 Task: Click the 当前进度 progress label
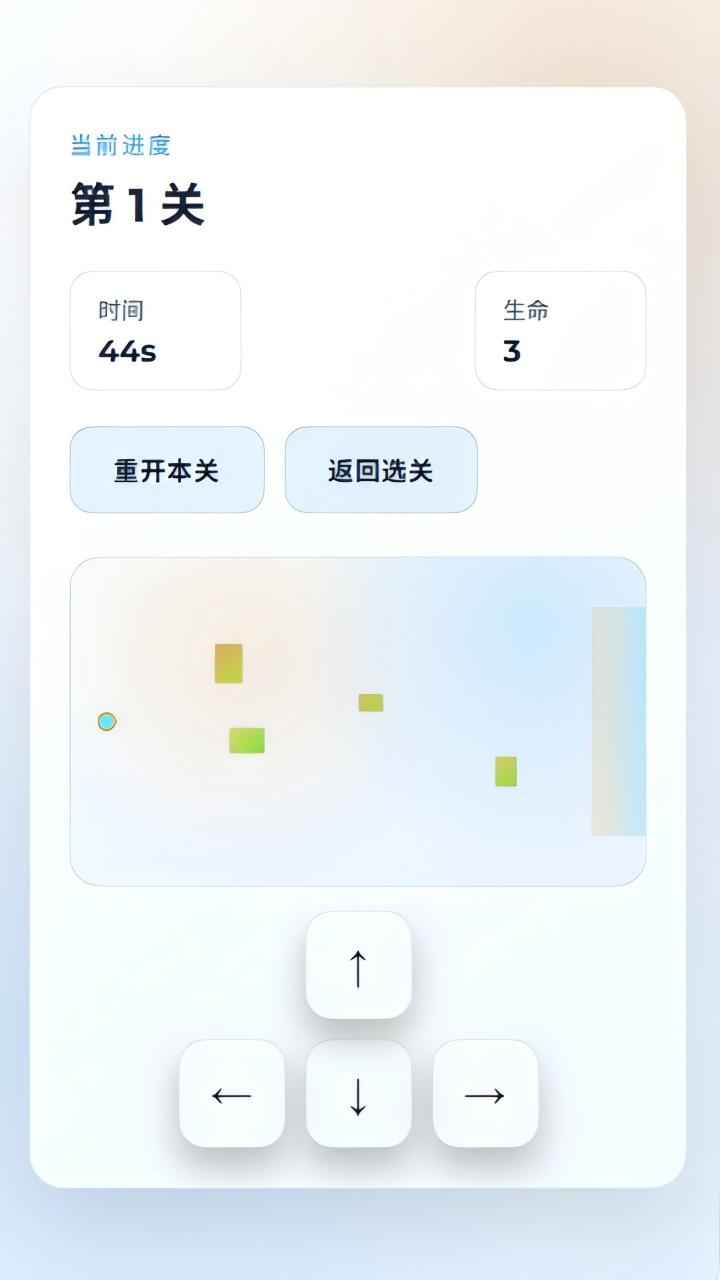pyautogui.click(x=120, y=145)
